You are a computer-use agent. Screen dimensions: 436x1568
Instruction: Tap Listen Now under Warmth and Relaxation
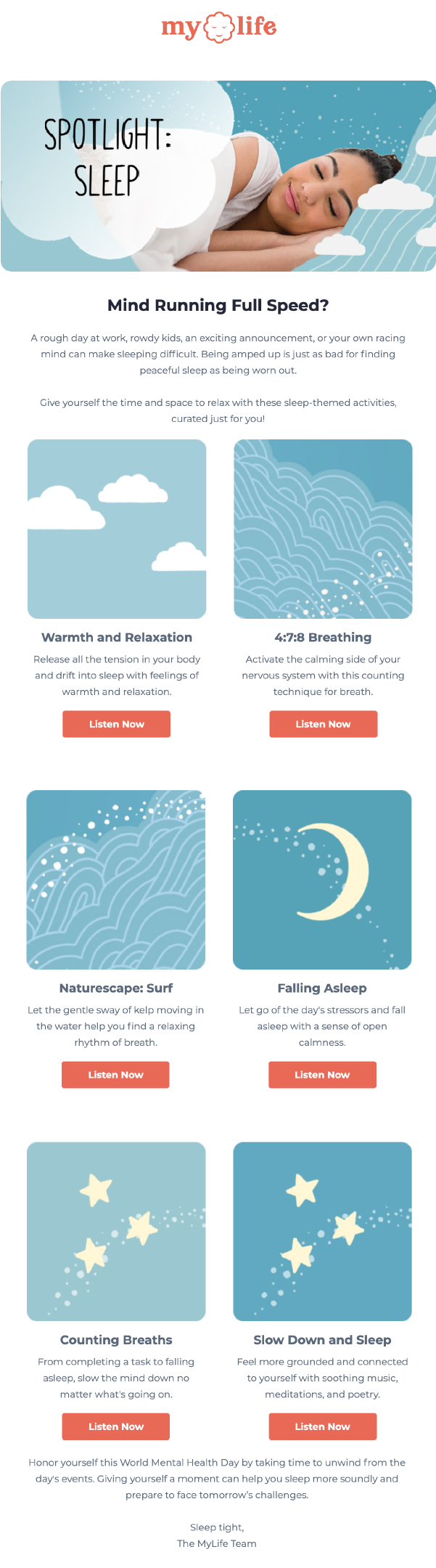coord(116,724)
